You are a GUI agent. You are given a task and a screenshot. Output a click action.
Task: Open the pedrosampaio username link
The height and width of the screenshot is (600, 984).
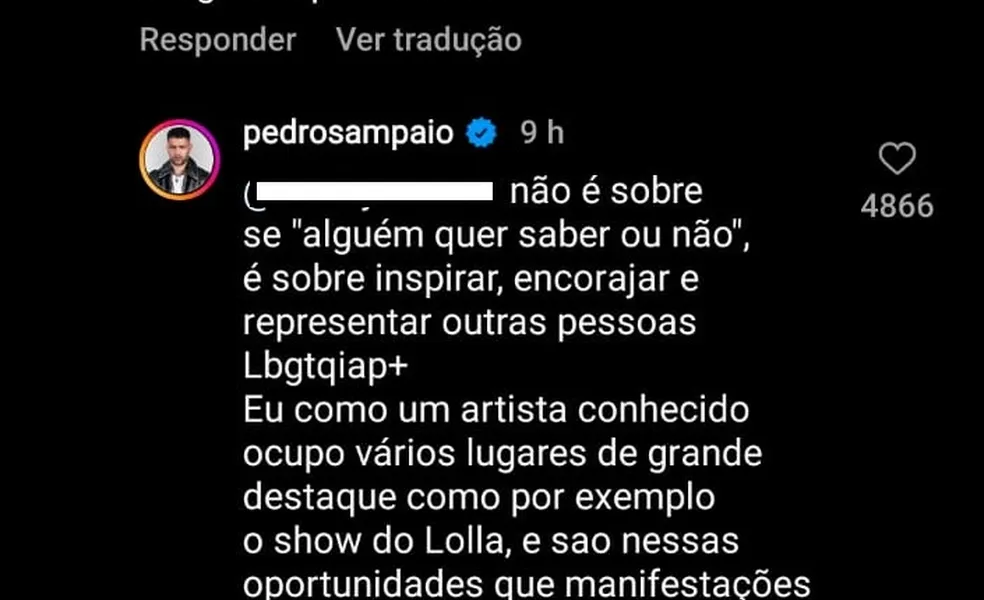coord(349,133)
